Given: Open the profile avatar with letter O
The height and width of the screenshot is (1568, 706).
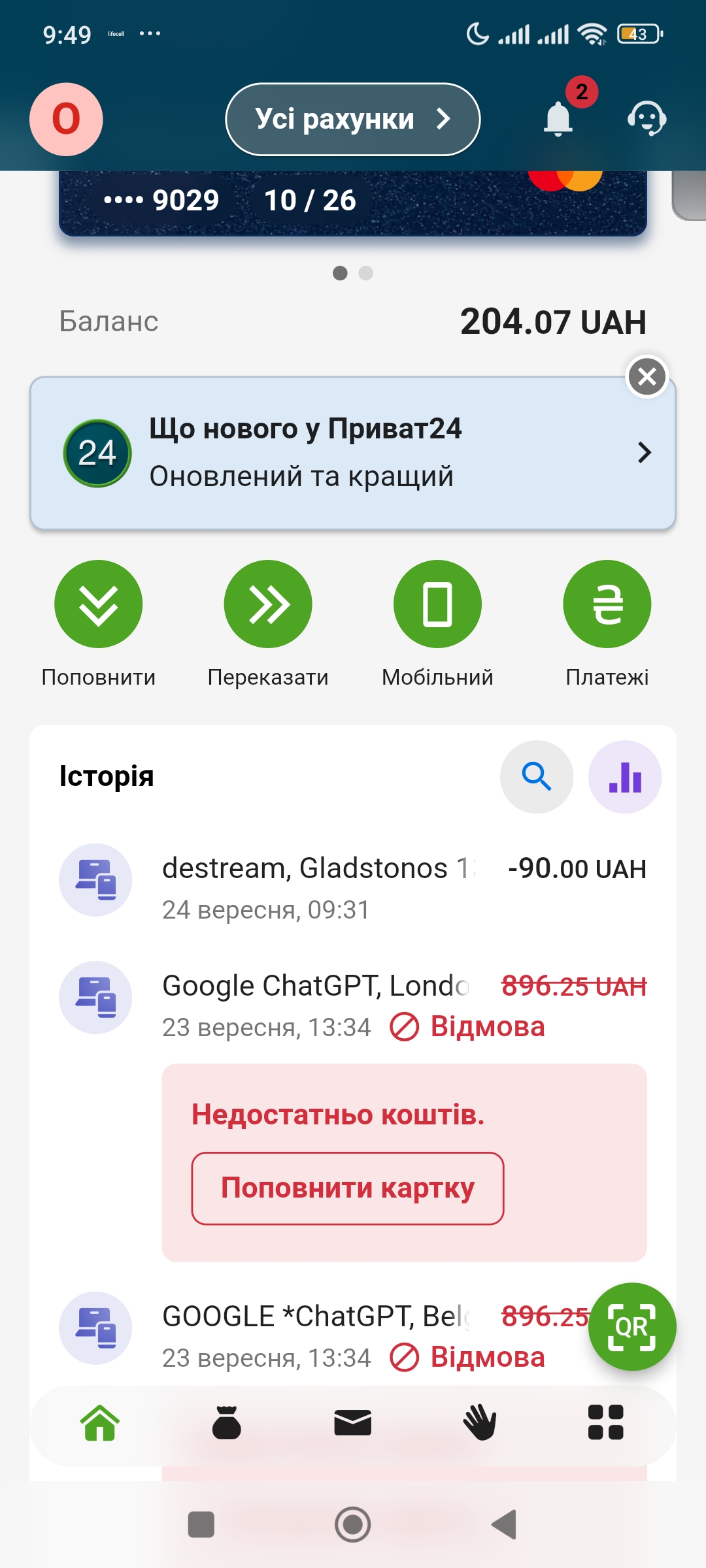Looking at the screenshot, I should pyautogui.click(x=66, y=120).
